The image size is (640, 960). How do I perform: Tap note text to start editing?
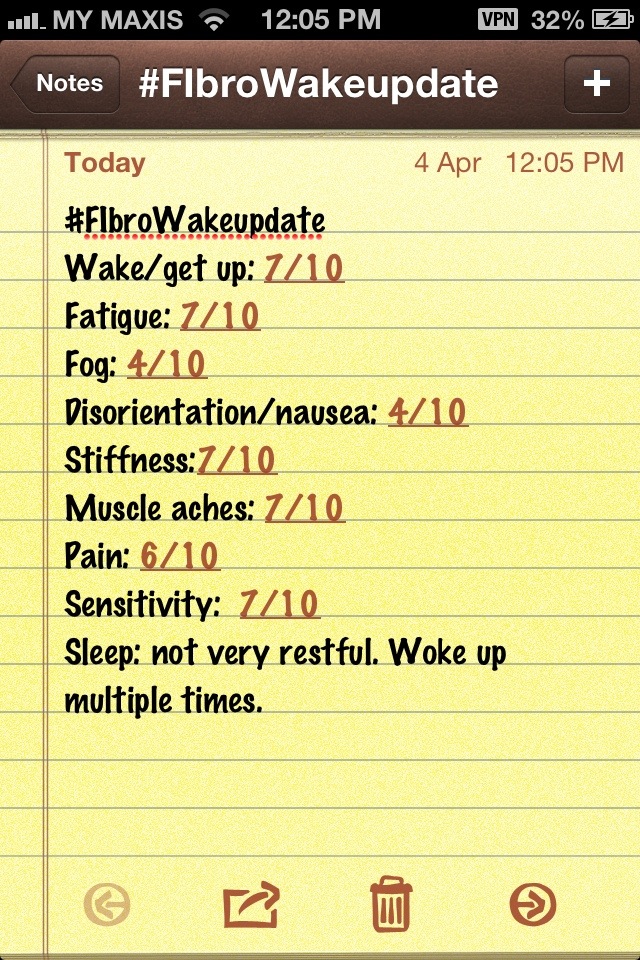point(300,460)
